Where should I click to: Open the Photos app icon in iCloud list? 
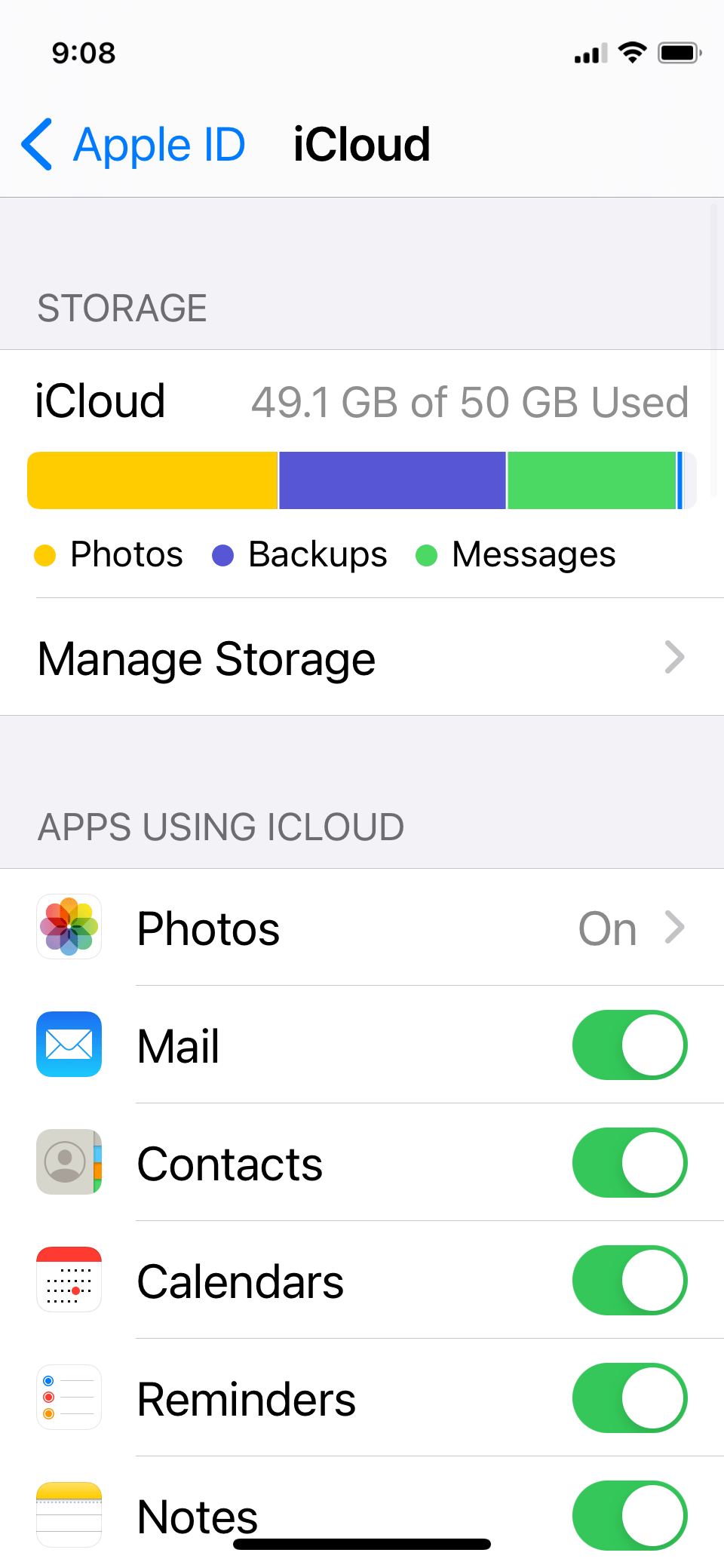69,928
